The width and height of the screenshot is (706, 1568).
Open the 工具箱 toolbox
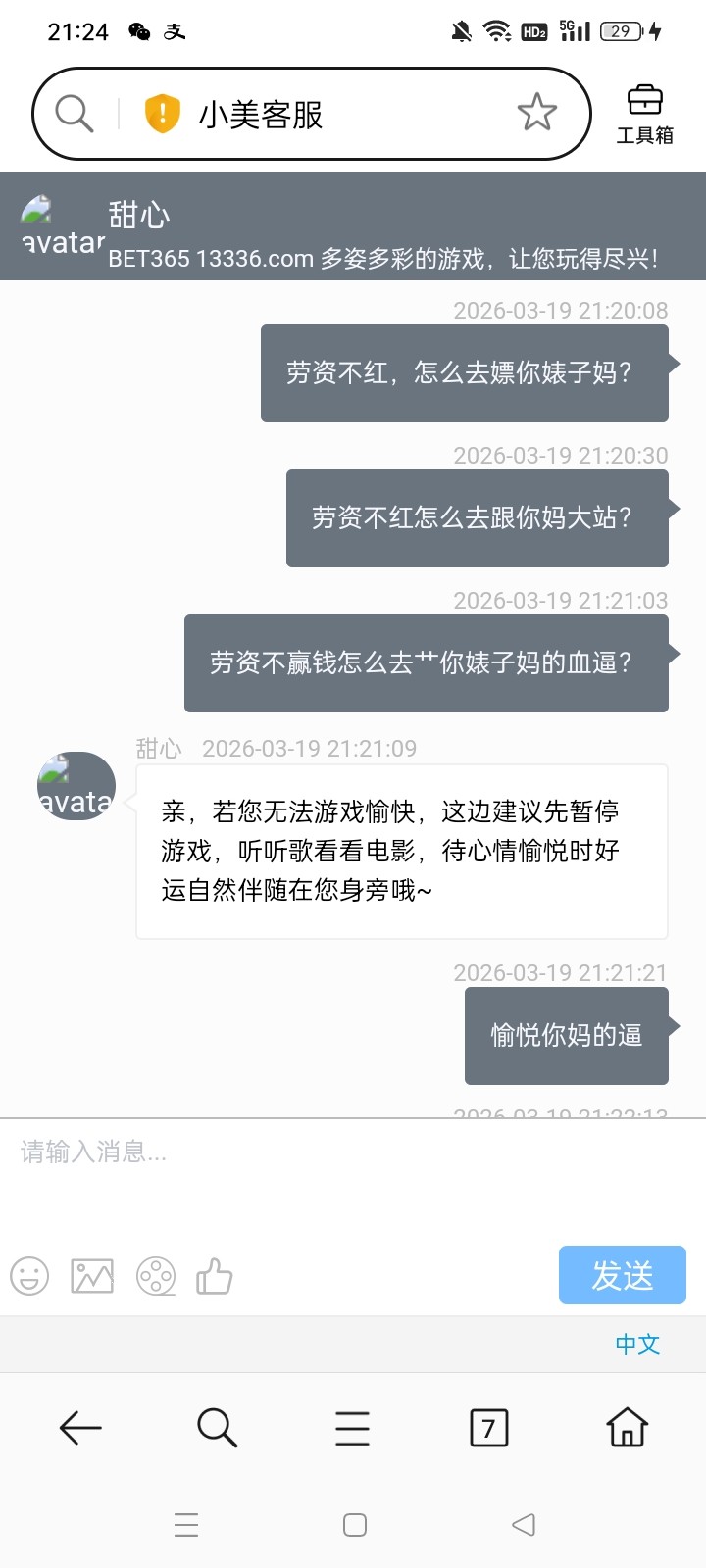click(644, 115)
